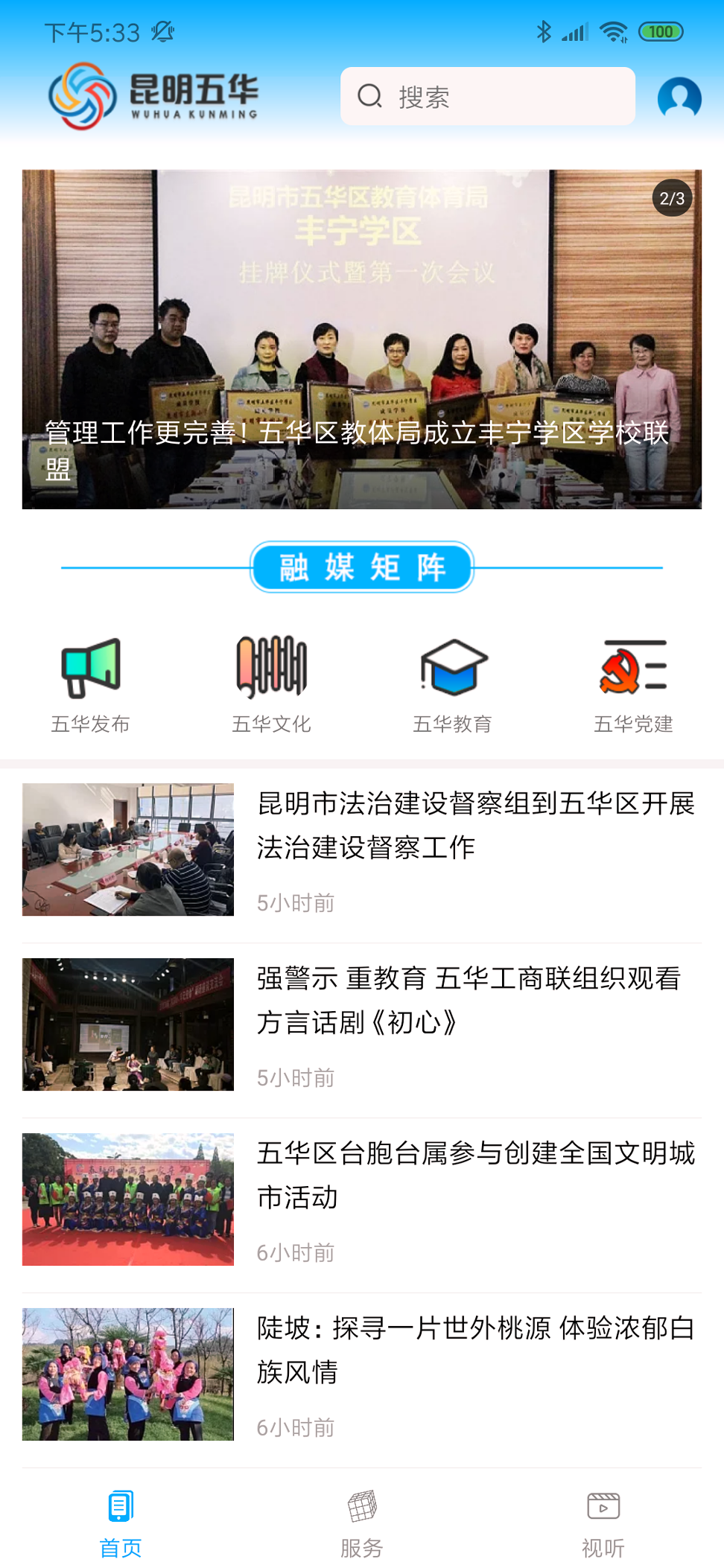
Task: Tap the 融媒矩阵 section header
Action: tap(362, 567)
